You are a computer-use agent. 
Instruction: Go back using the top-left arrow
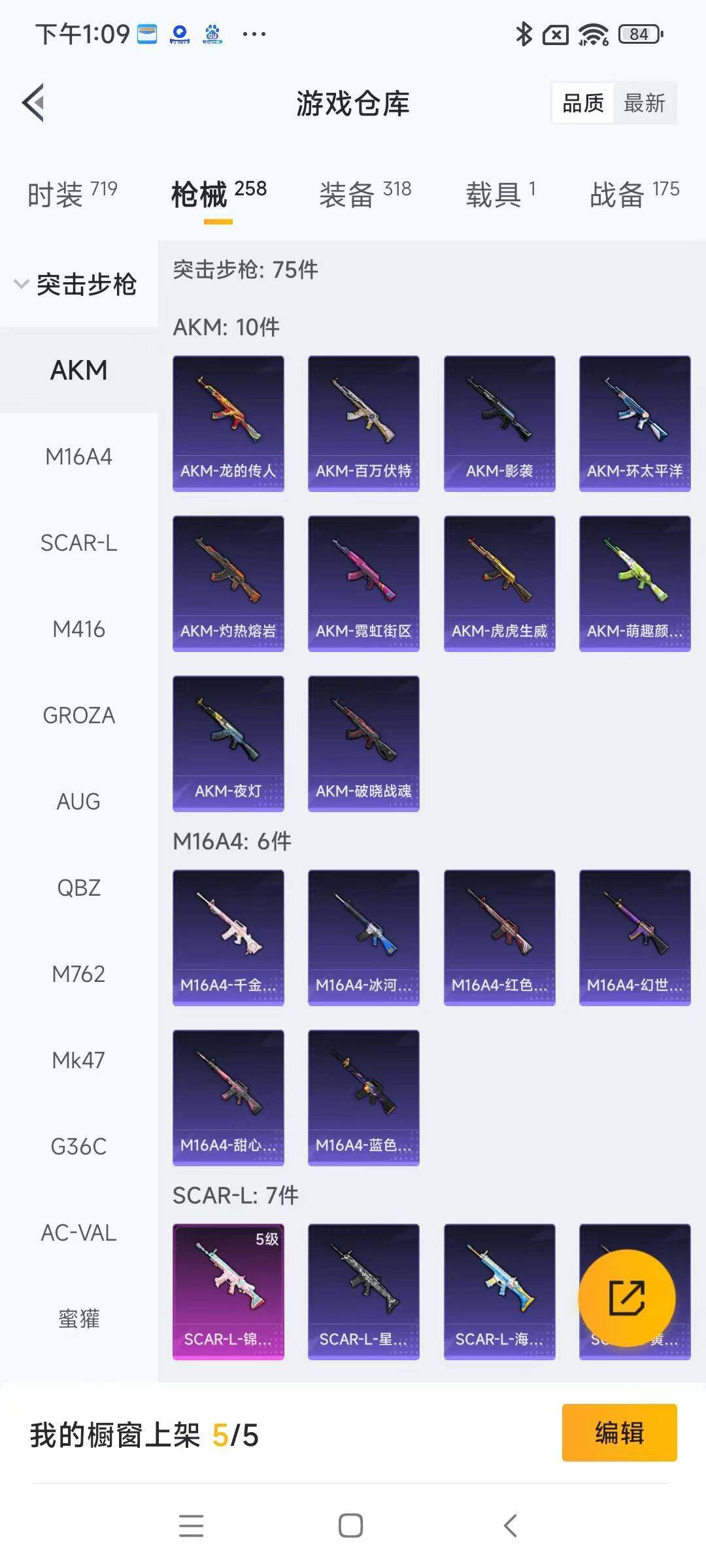(x=34, y=103)
